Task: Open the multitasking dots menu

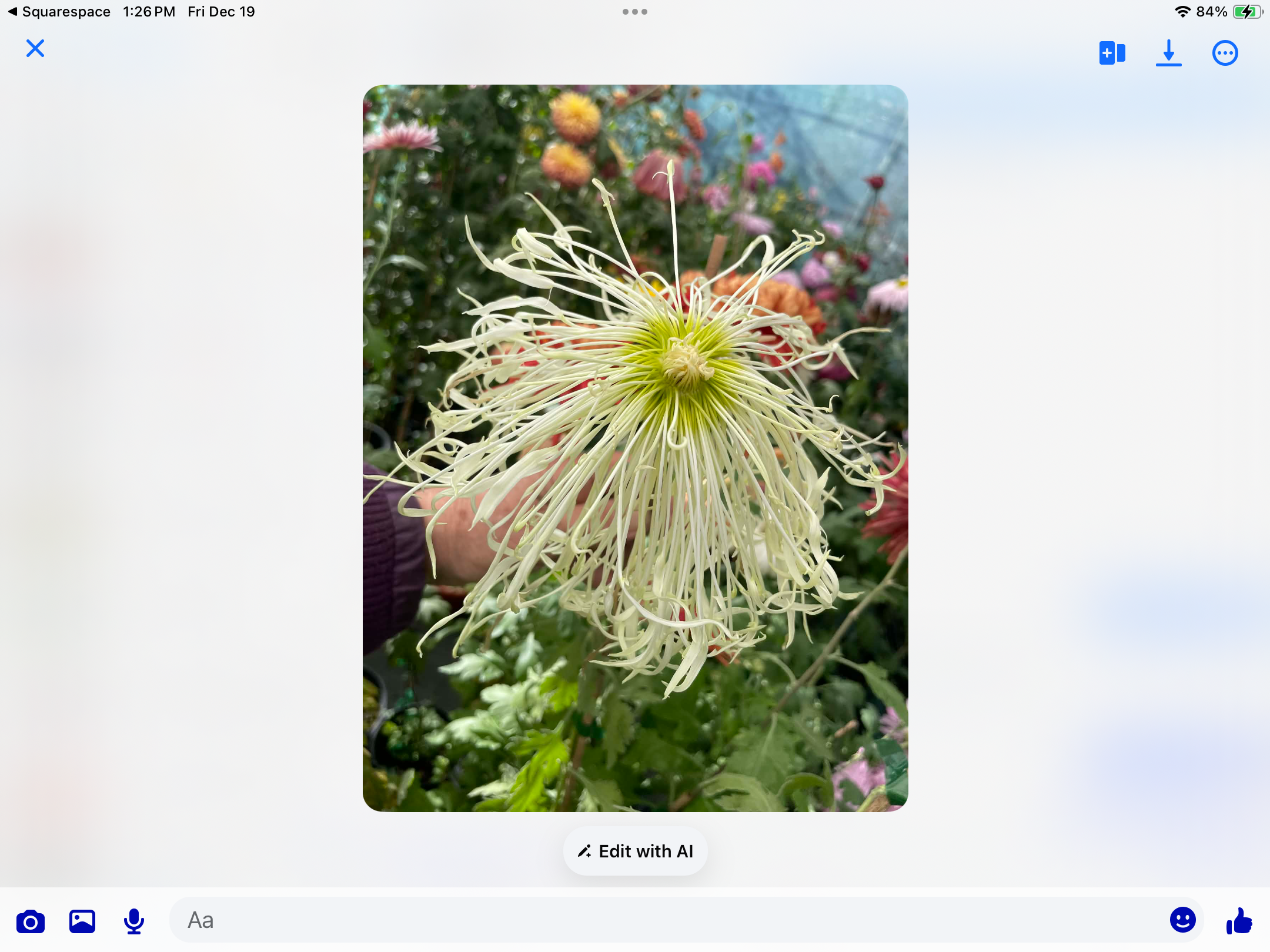Action: click(635, 12)
